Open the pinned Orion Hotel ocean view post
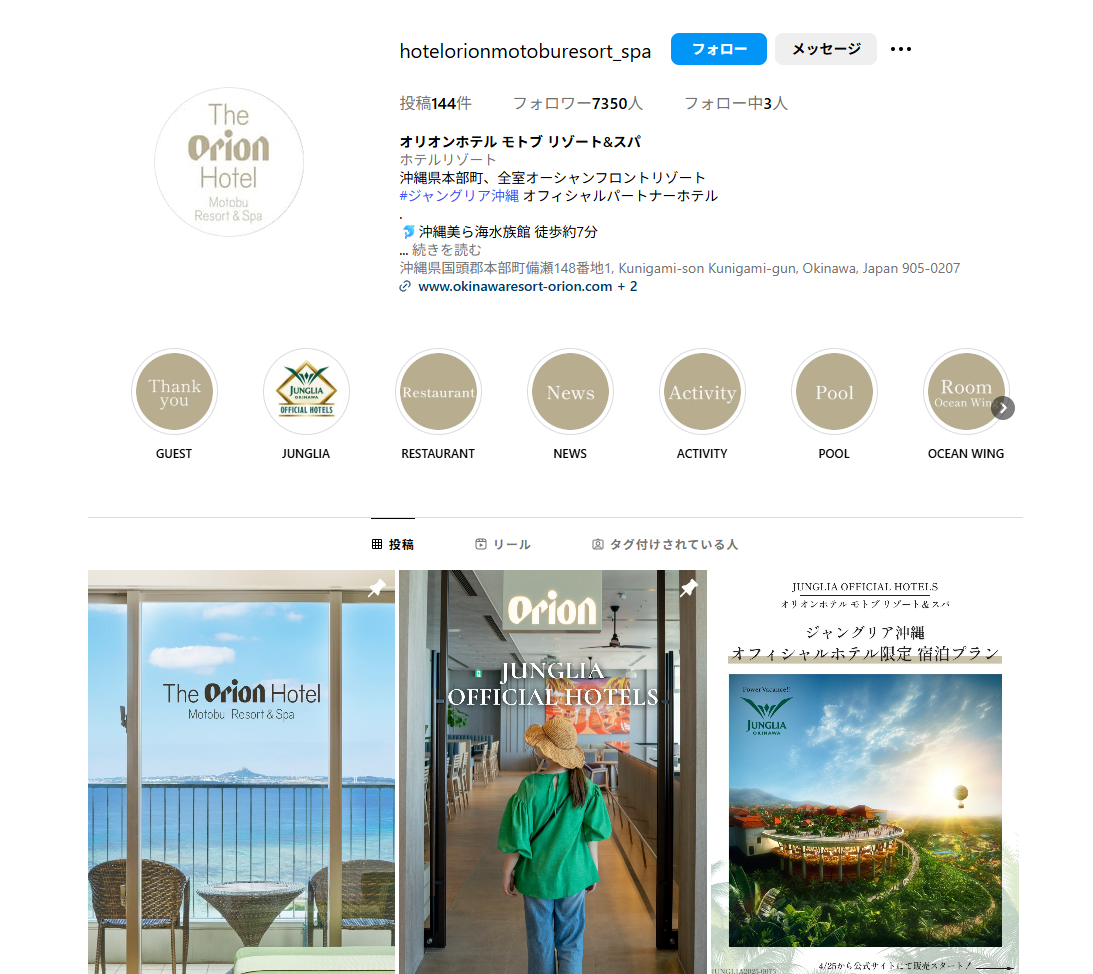Image resolution: width=1093 pixels, height=974 pixels. point(241,770)
